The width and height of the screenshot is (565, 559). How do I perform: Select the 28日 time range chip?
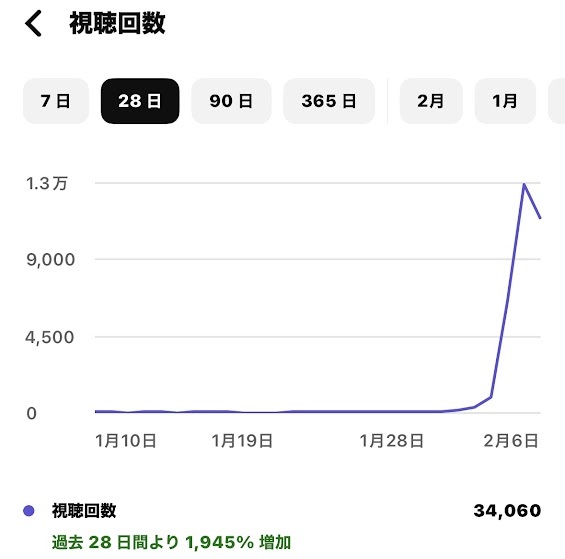(x=140, y=101)
